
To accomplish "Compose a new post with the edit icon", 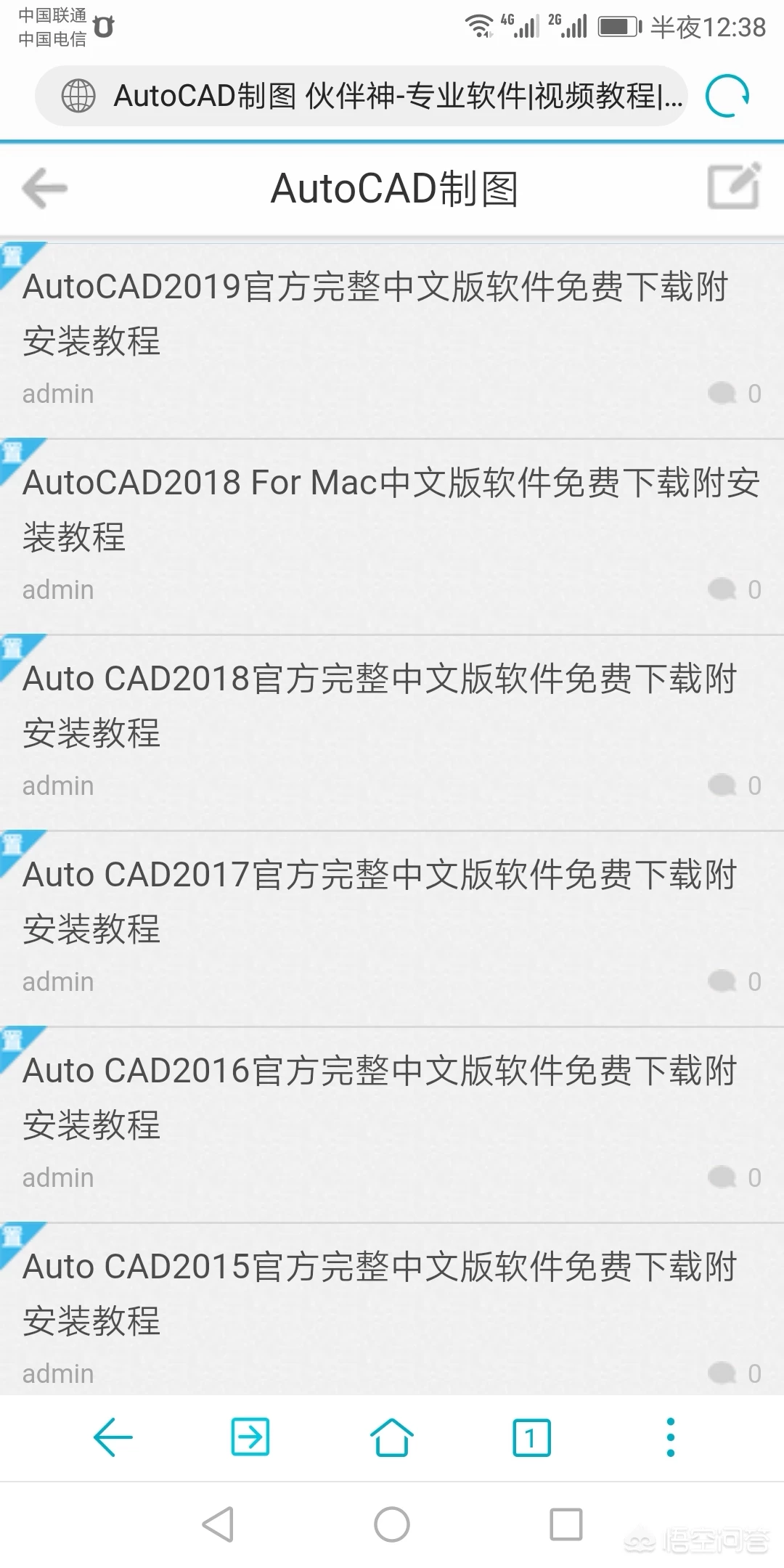I will 734,187.
